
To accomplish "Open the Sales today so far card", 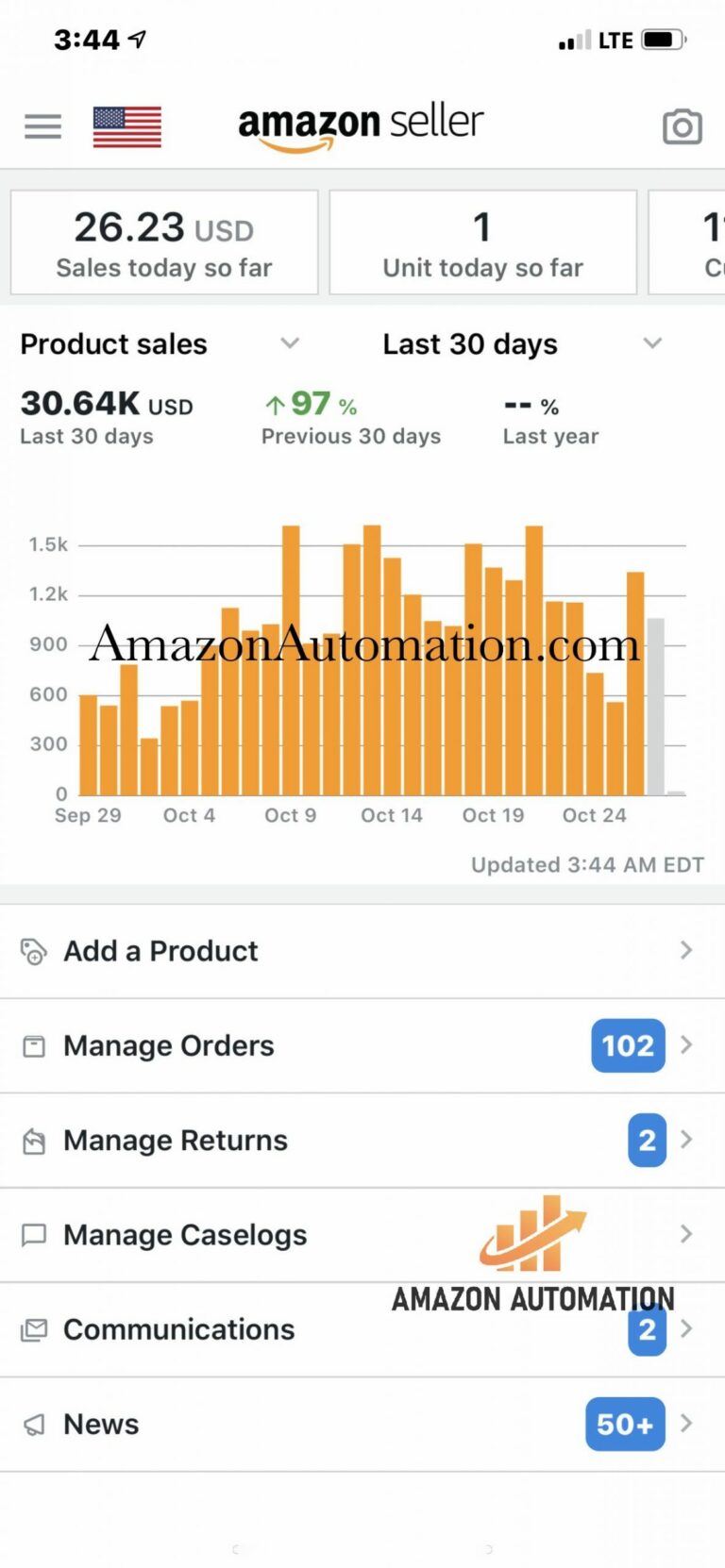I will point(164,243).
